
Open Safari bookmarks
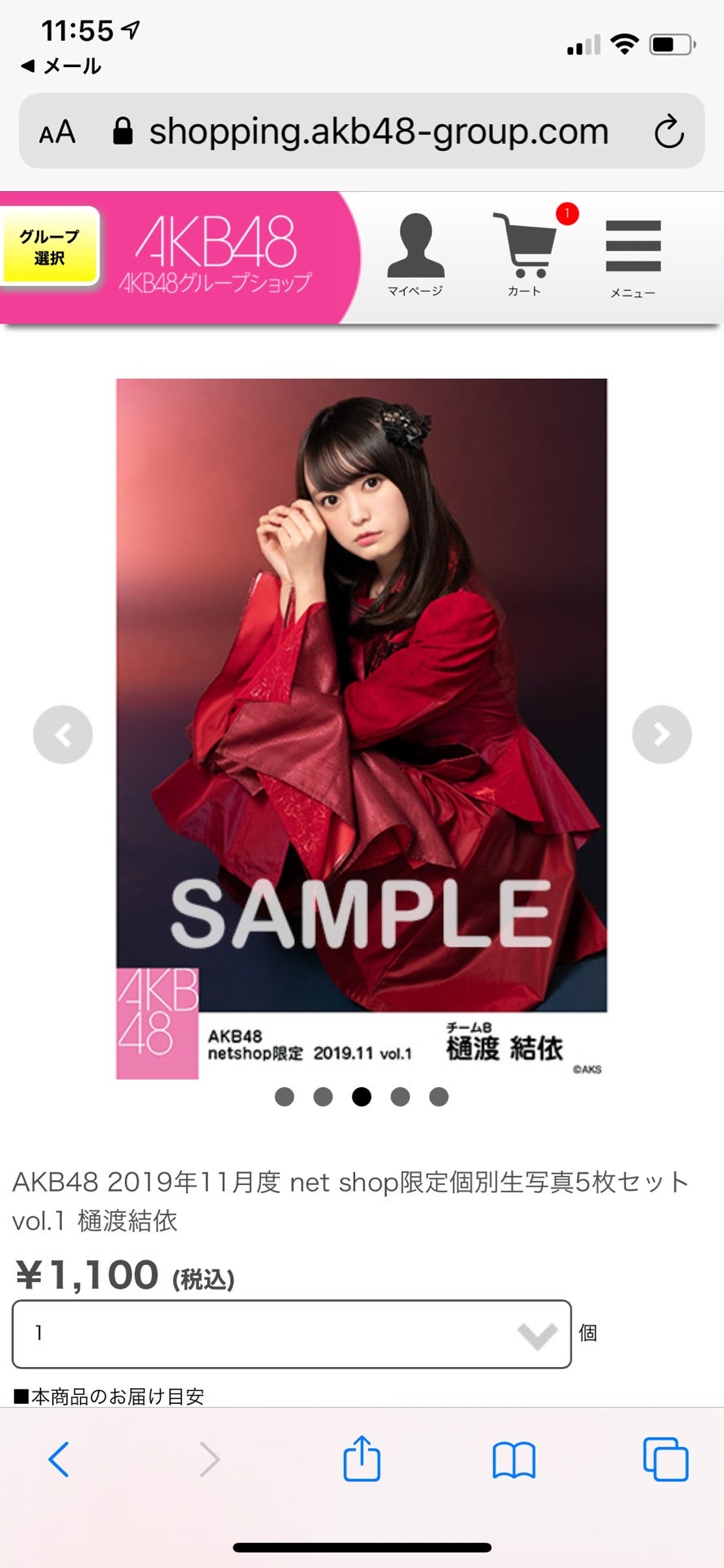coord(513,1459)
